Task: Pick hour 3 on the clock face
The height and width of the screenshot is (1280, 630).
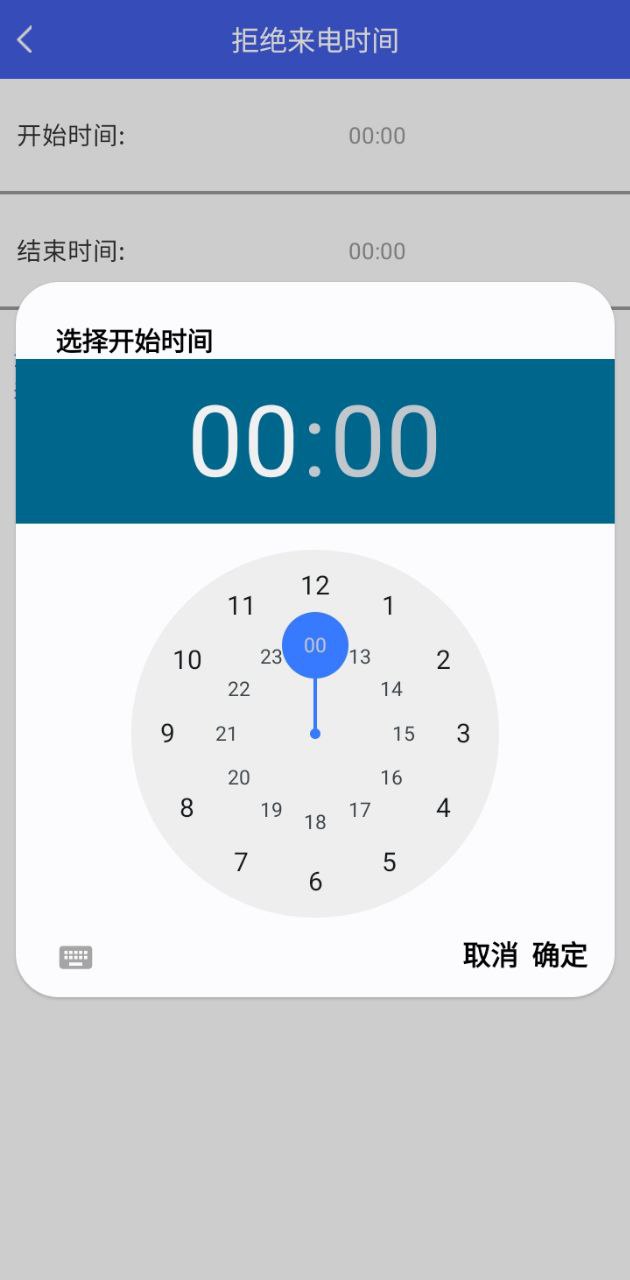Action: click(x=463, y=733)
